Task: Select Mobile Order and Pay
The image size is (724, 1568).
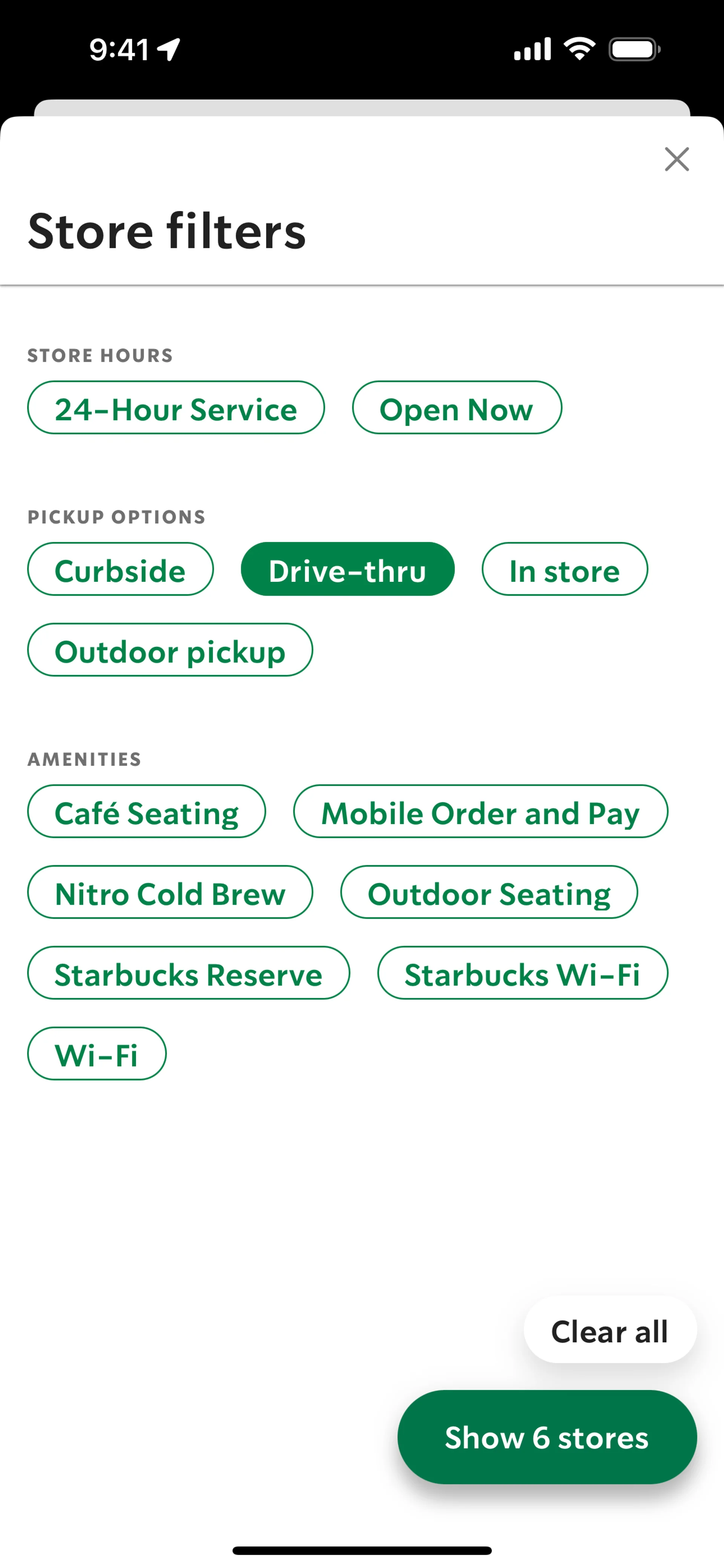Action: (480, 811)
